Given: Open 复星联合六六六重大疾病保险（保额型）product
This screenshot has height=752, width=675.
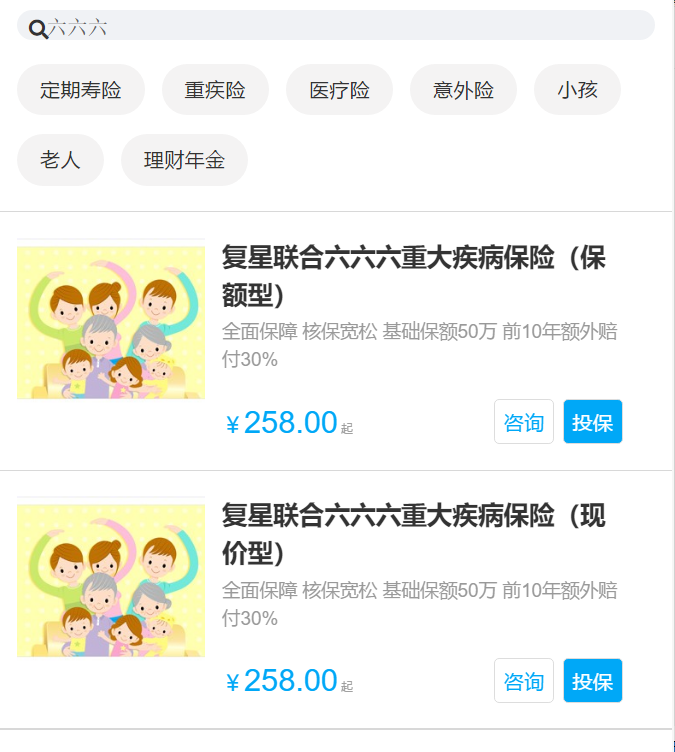Looking at the screenshot, I should pos(413,276).
